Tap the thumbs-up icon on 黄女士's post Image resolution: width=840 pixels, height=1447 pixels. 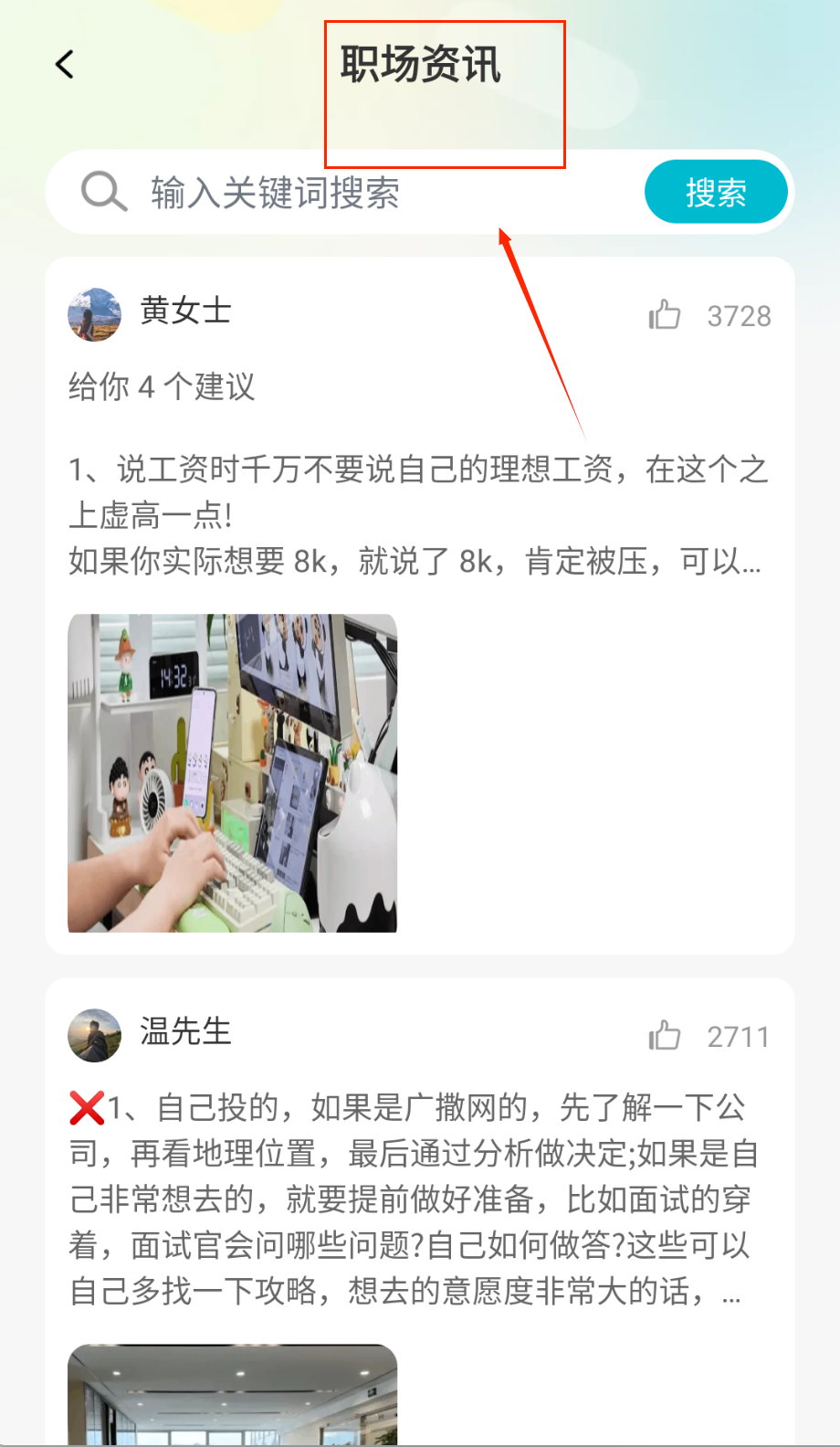(664, 314)
